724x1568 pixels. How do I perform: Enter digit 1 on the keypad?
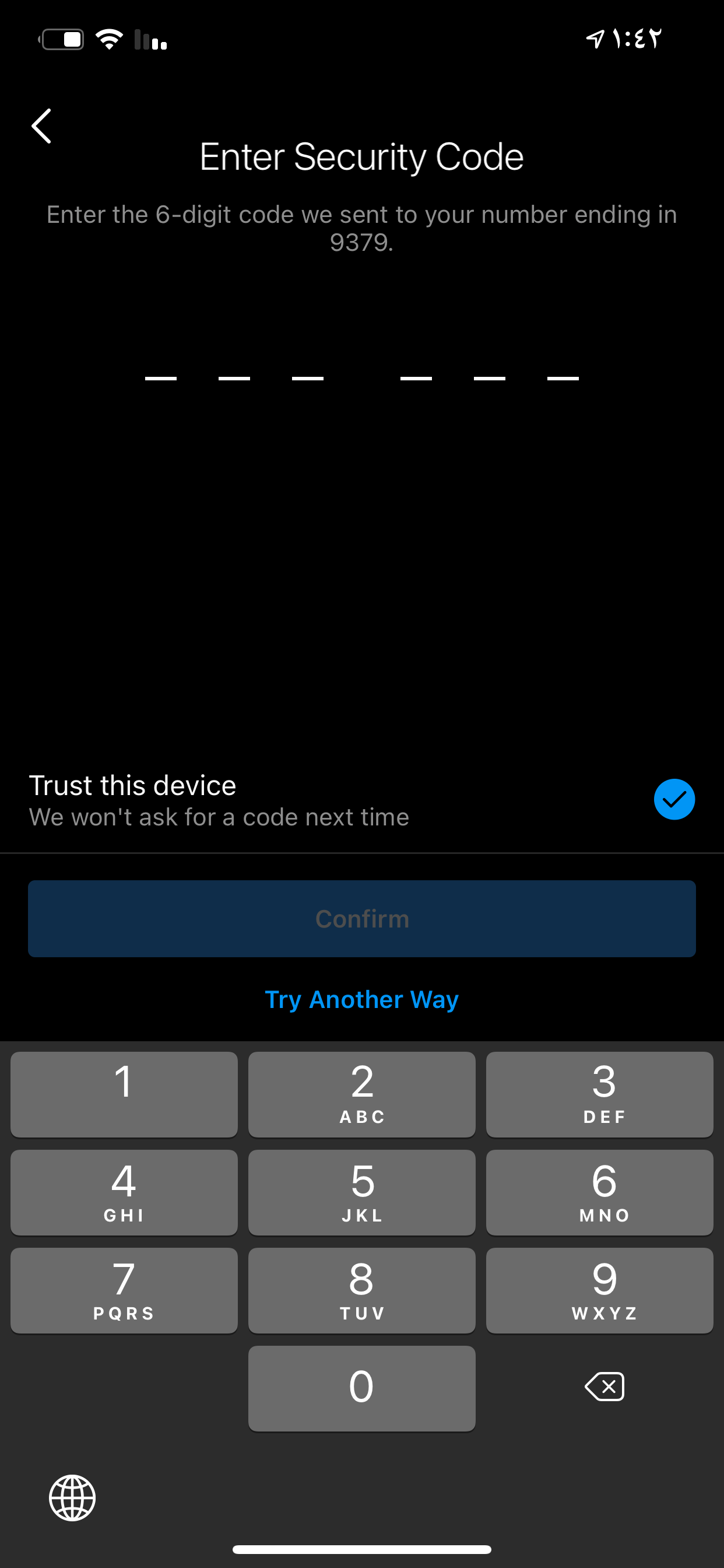point(124,1094)
